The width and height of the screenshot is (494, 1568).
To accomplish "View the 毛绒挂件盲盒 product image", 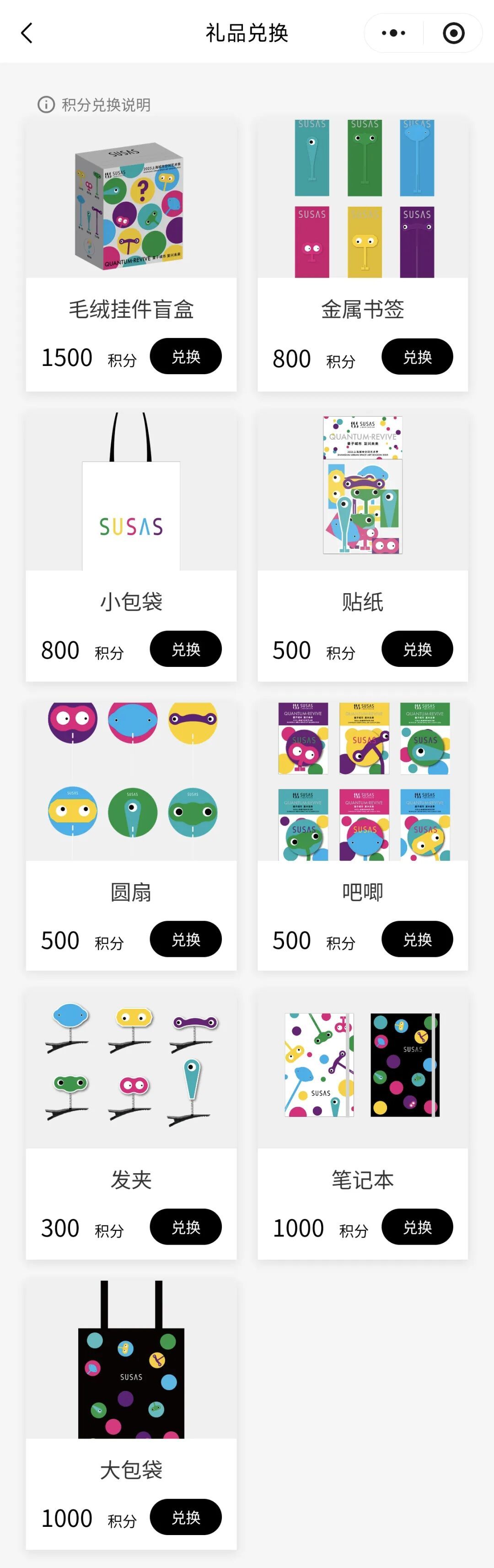I will tap(131, 201).
